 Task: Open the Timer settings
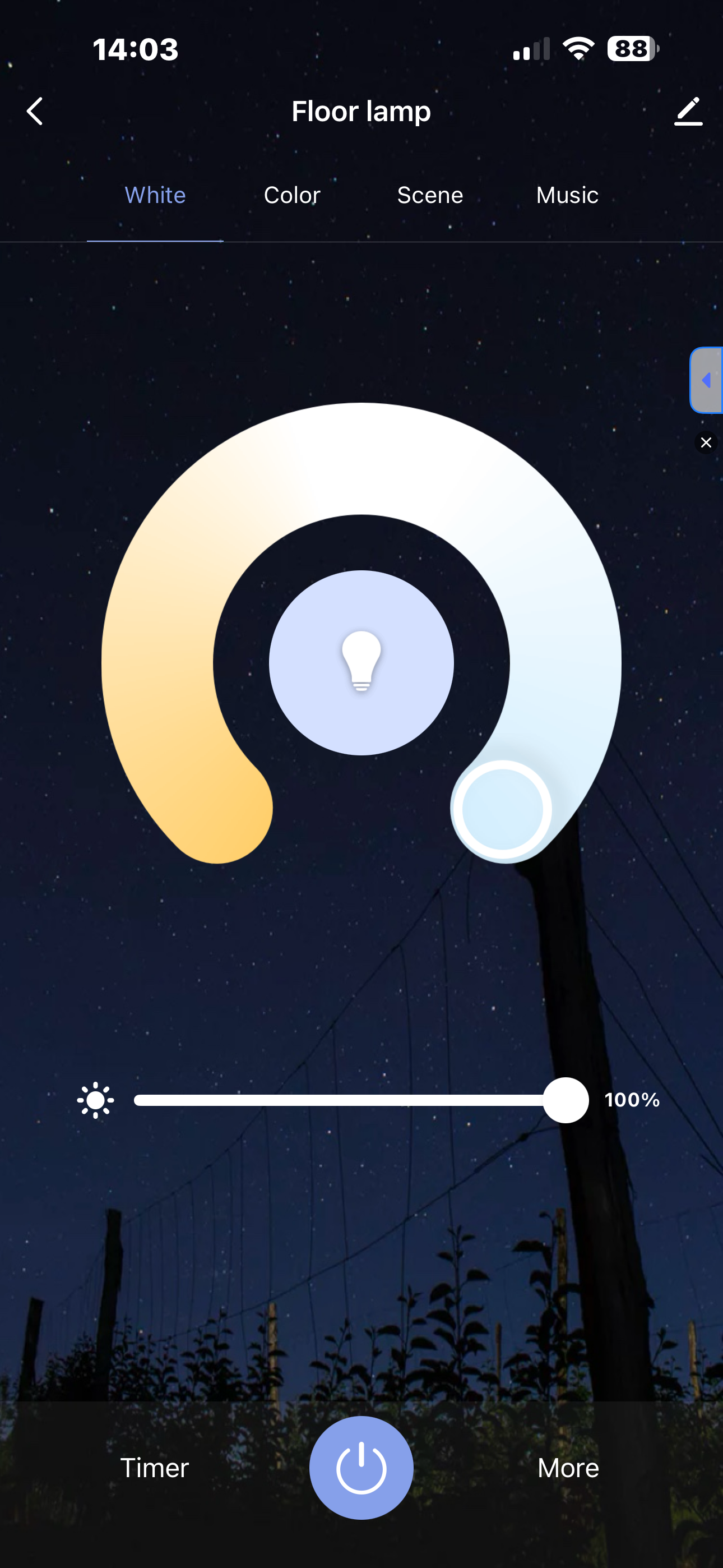[155, 1468]
